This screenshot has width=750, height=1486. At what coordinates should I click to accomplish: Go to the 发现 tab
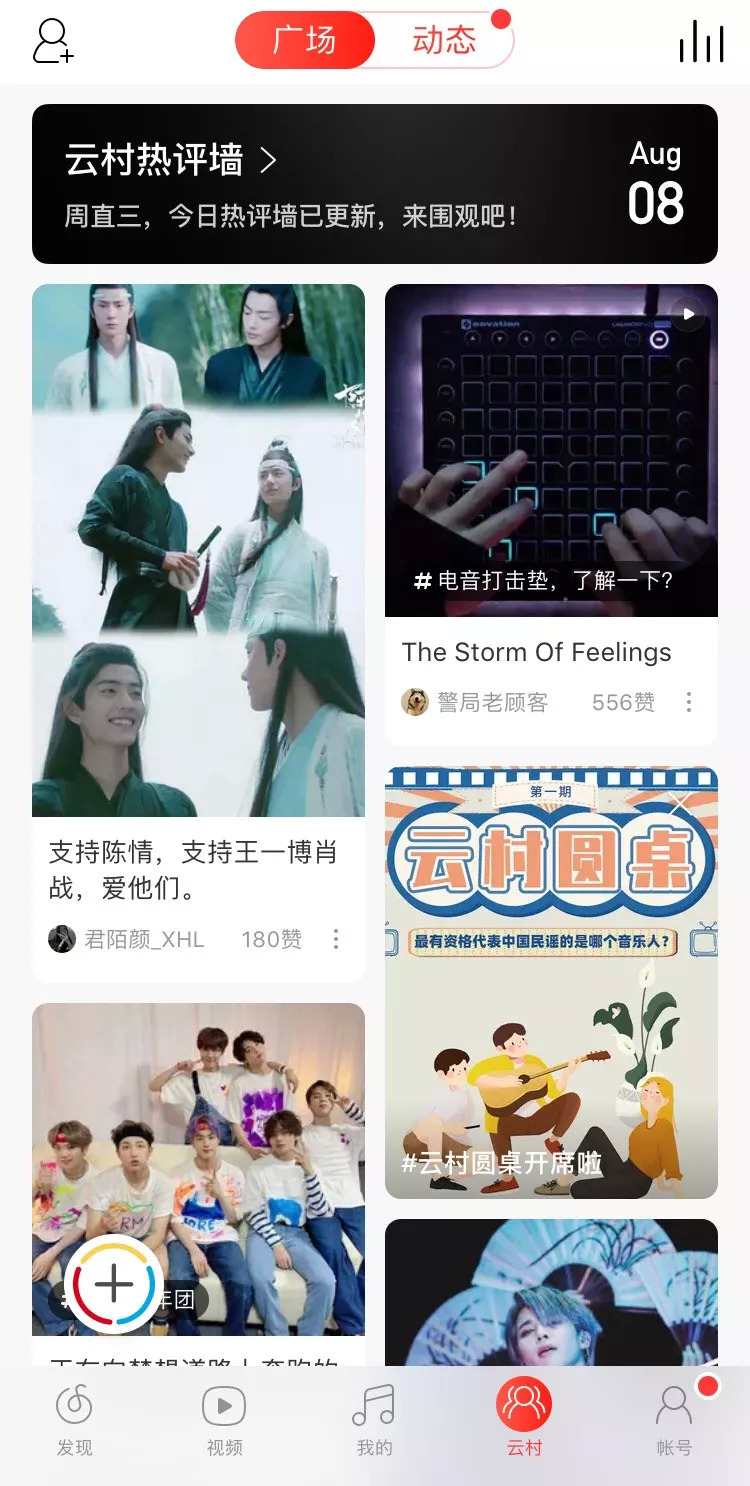[x=75, y=1418]
